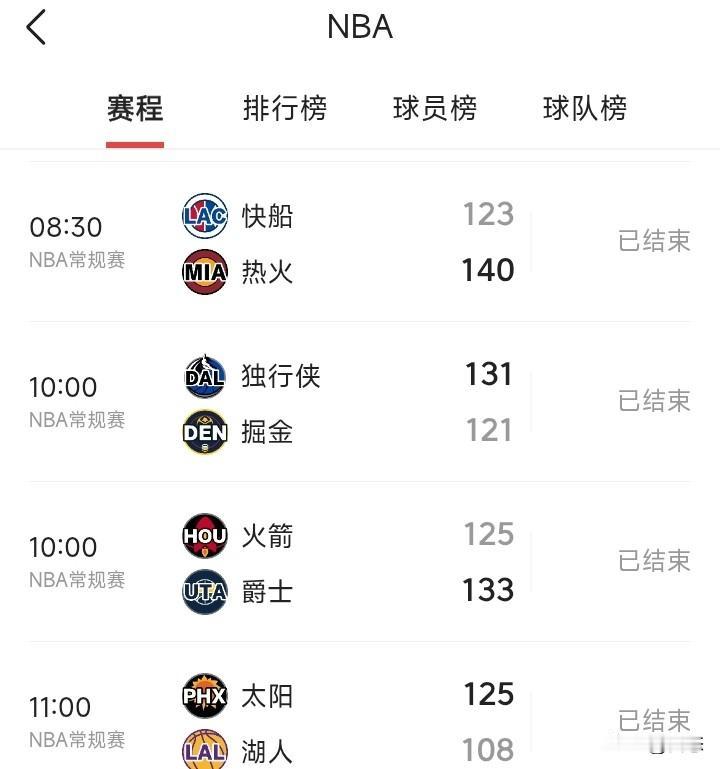Click the Denver Nuggets DEN logo
Screen dimensions: 720x769
[204, 431]
